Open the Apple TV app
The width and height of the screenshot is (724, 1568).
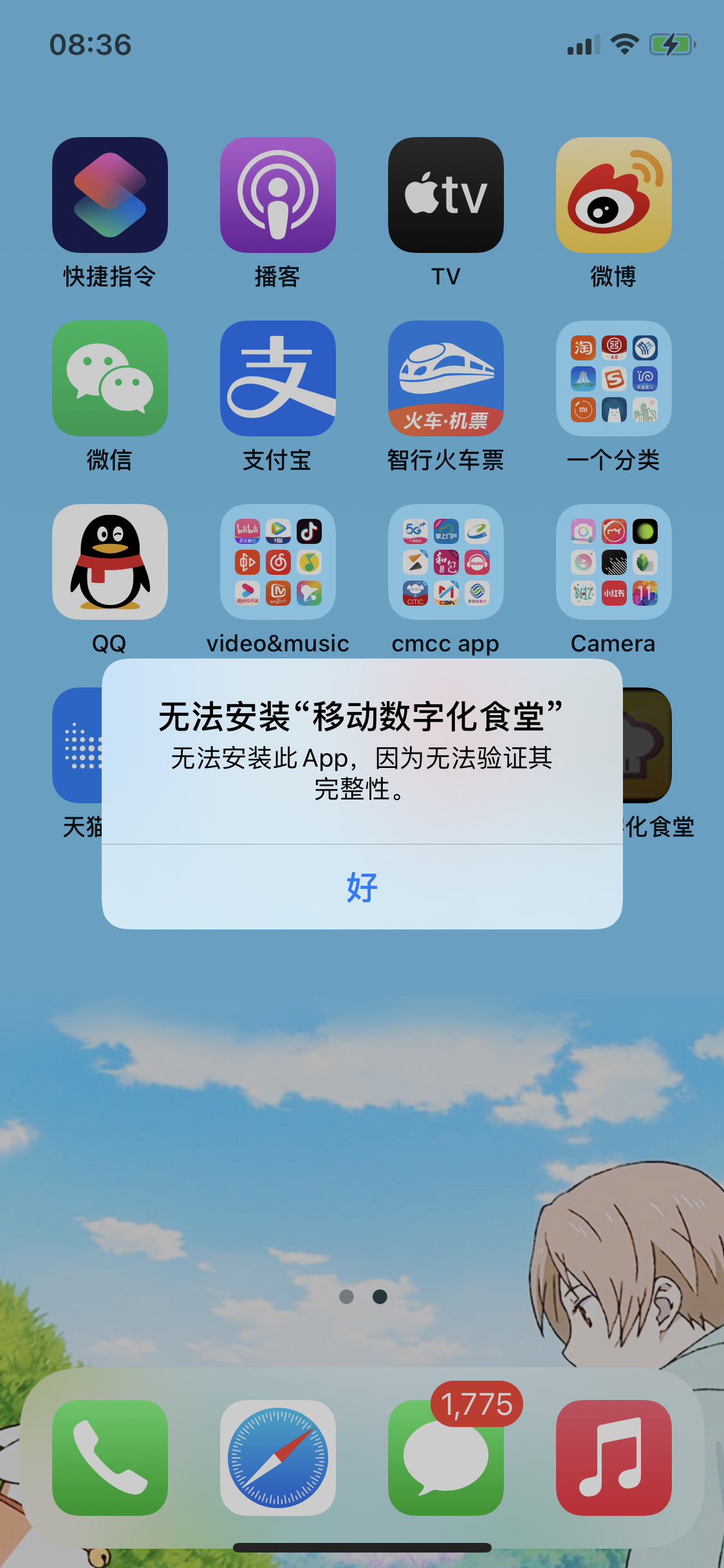tap(446, 195)
